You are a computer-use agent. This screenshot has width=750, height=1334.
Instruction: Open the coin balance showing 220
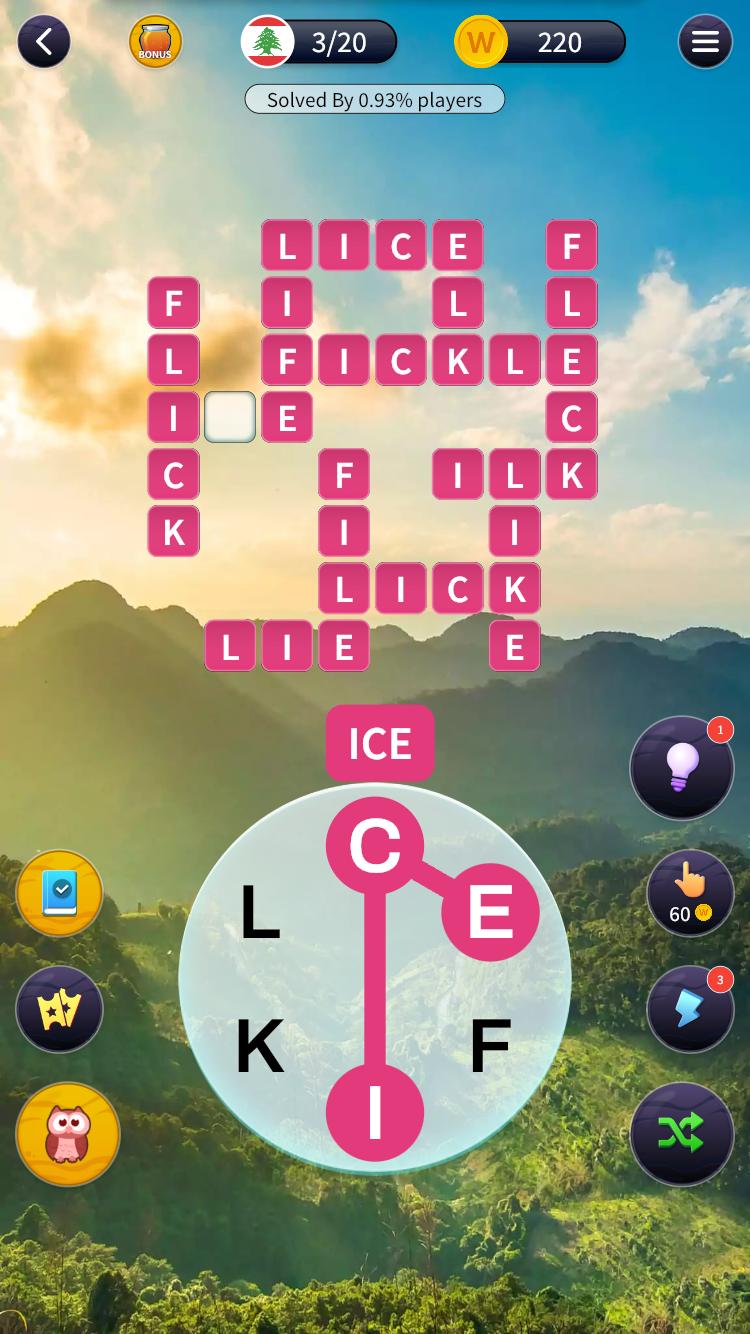click(541, 42)
